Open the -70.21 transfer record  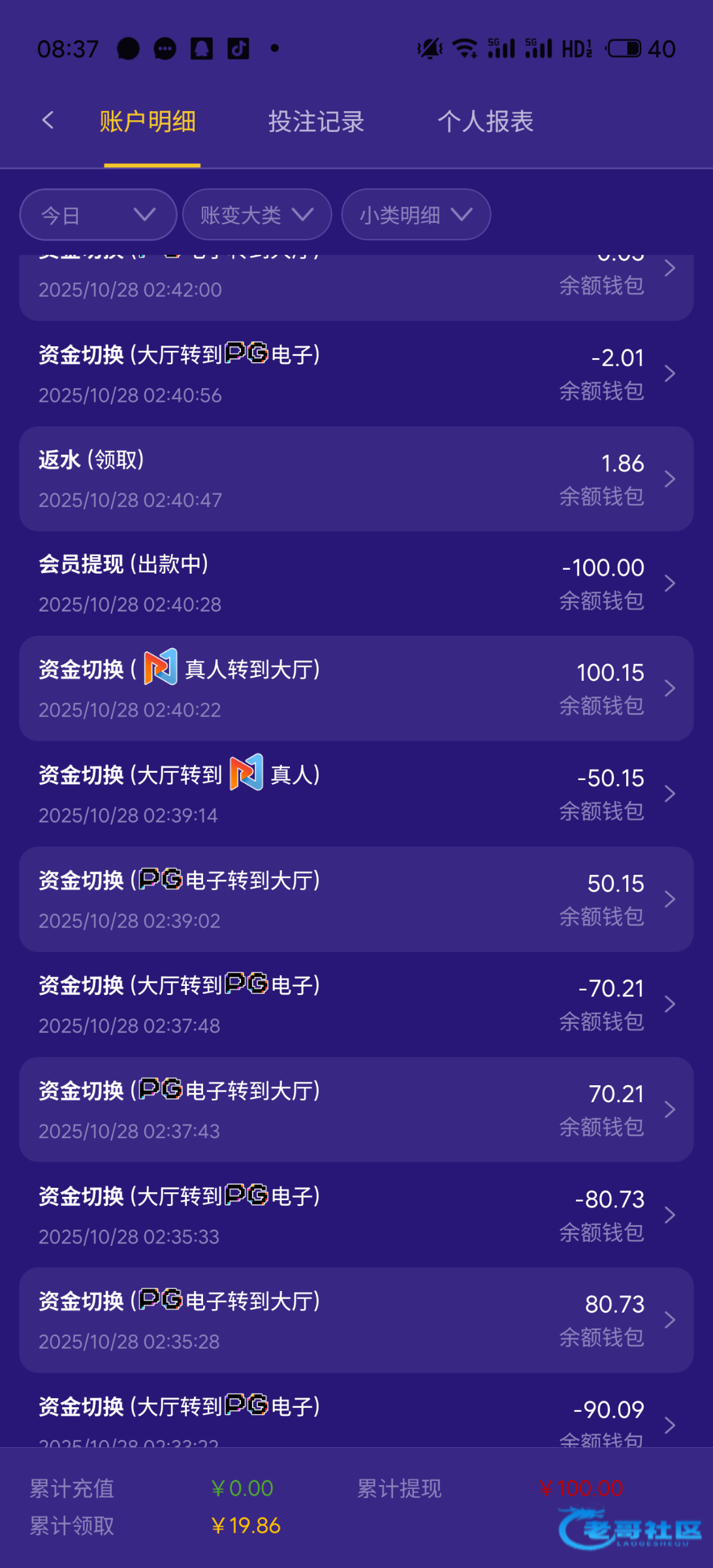[x=356, y=1004]
